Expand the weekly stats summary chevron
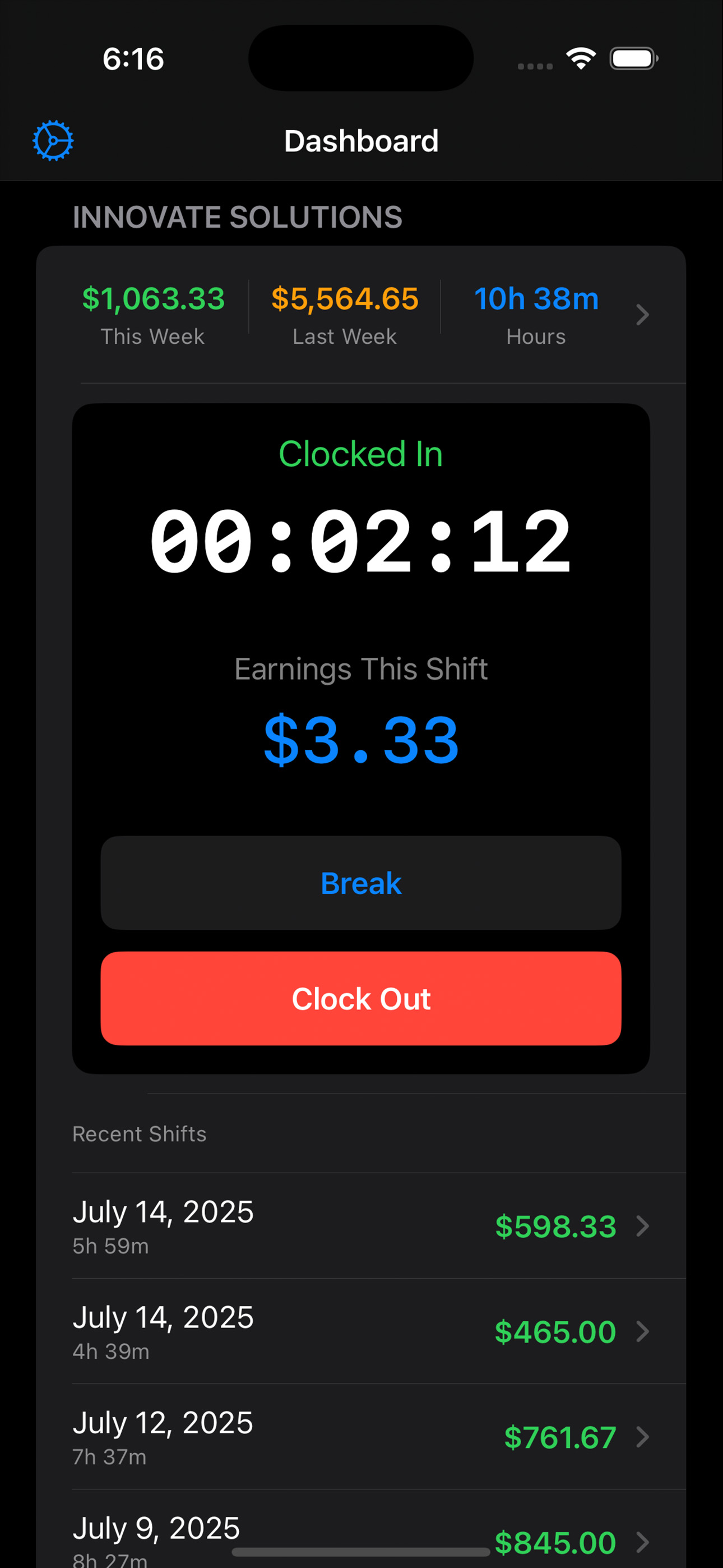 pos(643,315)
